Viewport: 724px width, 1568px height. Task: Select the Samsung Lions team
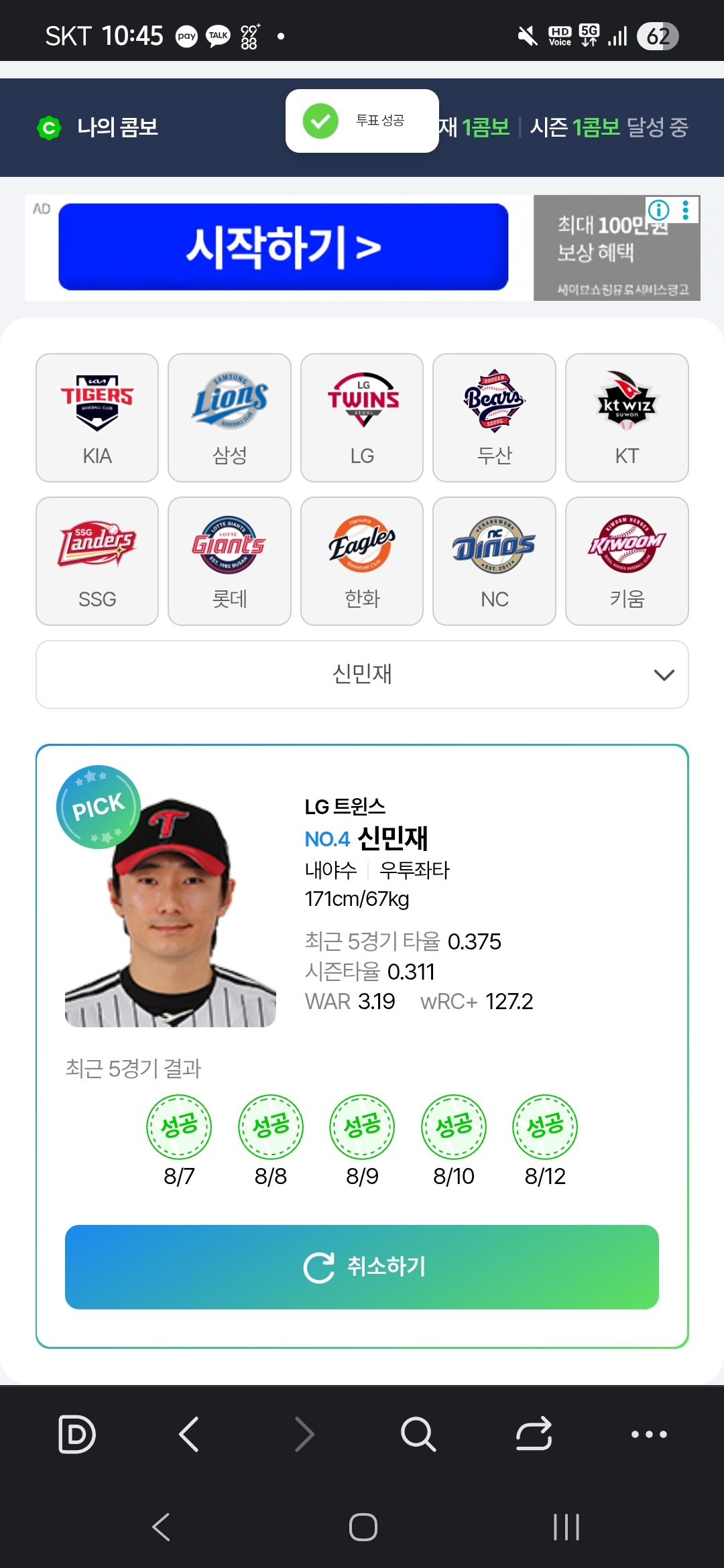click(229, 417)
